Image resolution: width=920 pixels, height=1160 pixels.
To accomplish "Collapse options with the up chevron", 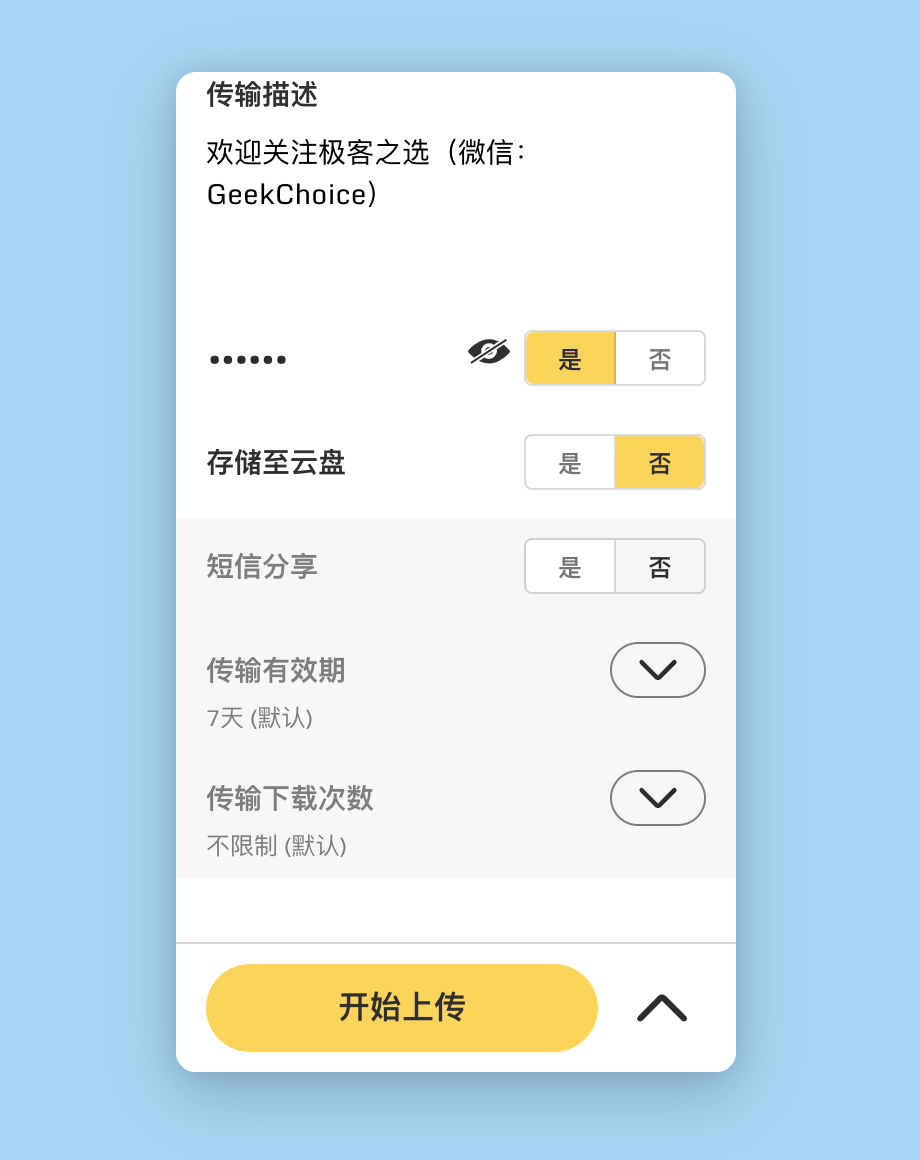I will click(662, 1008).
